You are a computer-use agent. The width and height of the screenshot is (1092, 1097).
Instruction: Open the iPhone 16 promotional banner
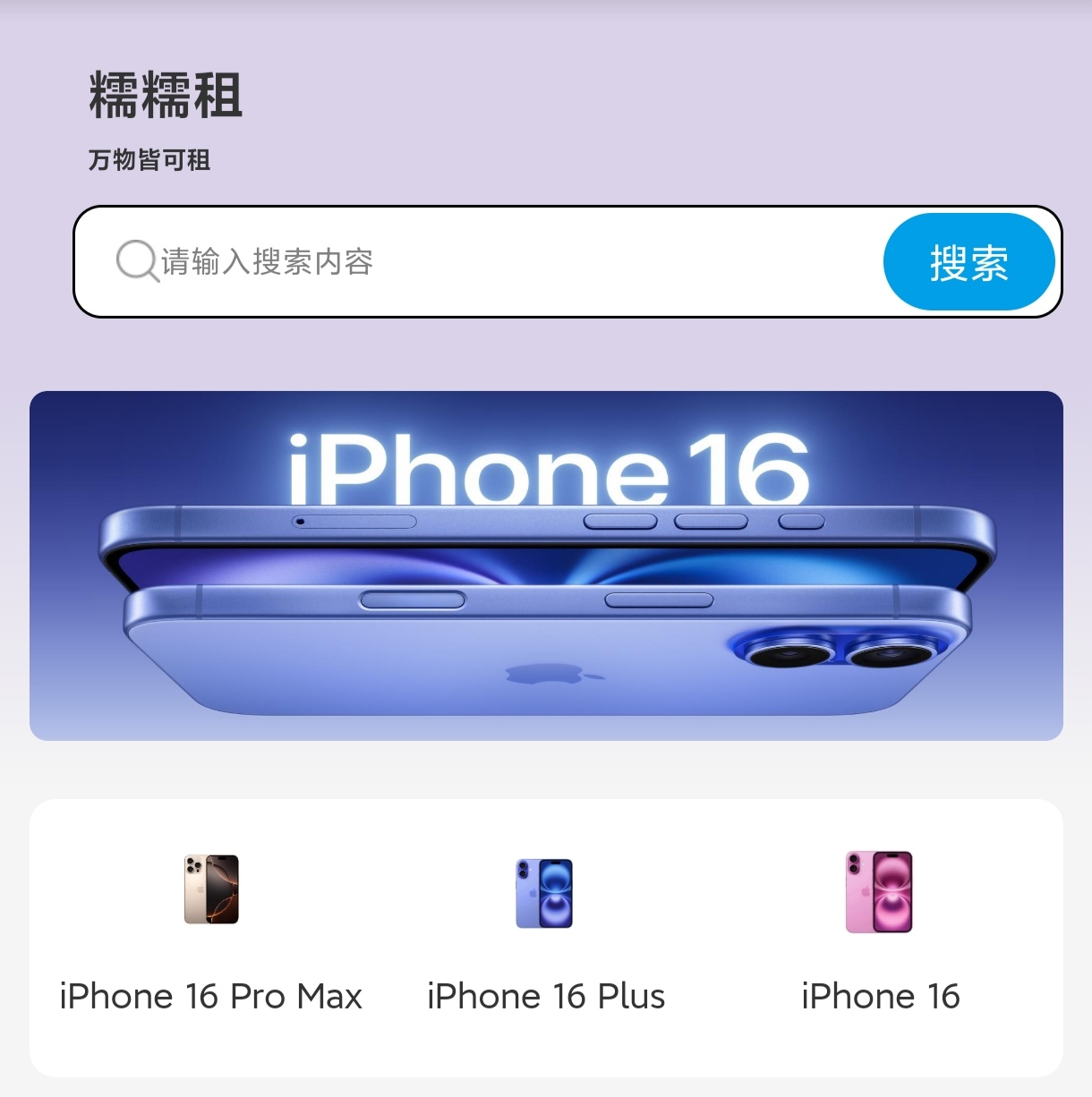(x=546, y=566)
